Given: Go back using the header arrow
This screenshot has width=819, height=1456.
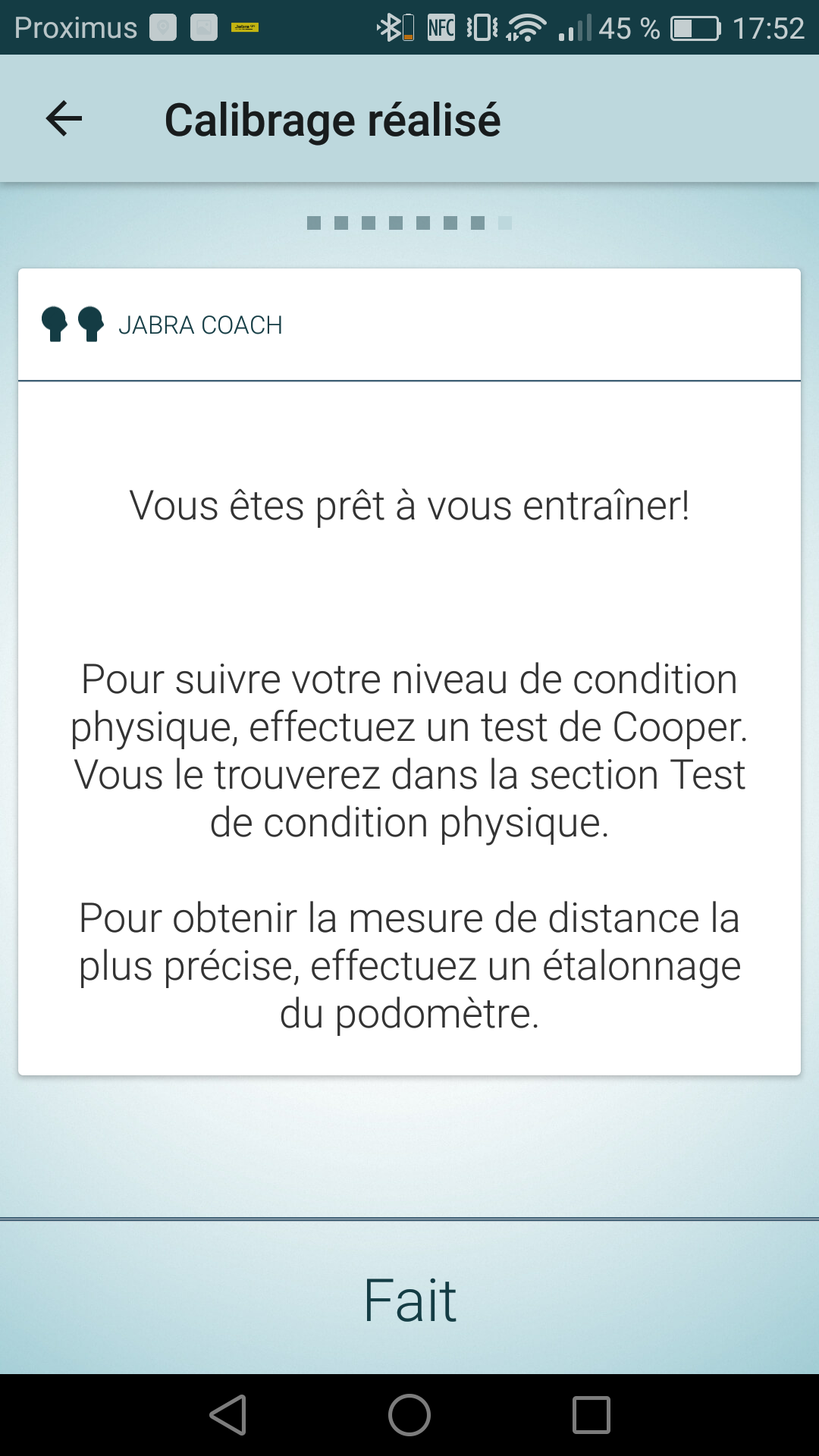Looking at the screenshot, I should 64,119.
